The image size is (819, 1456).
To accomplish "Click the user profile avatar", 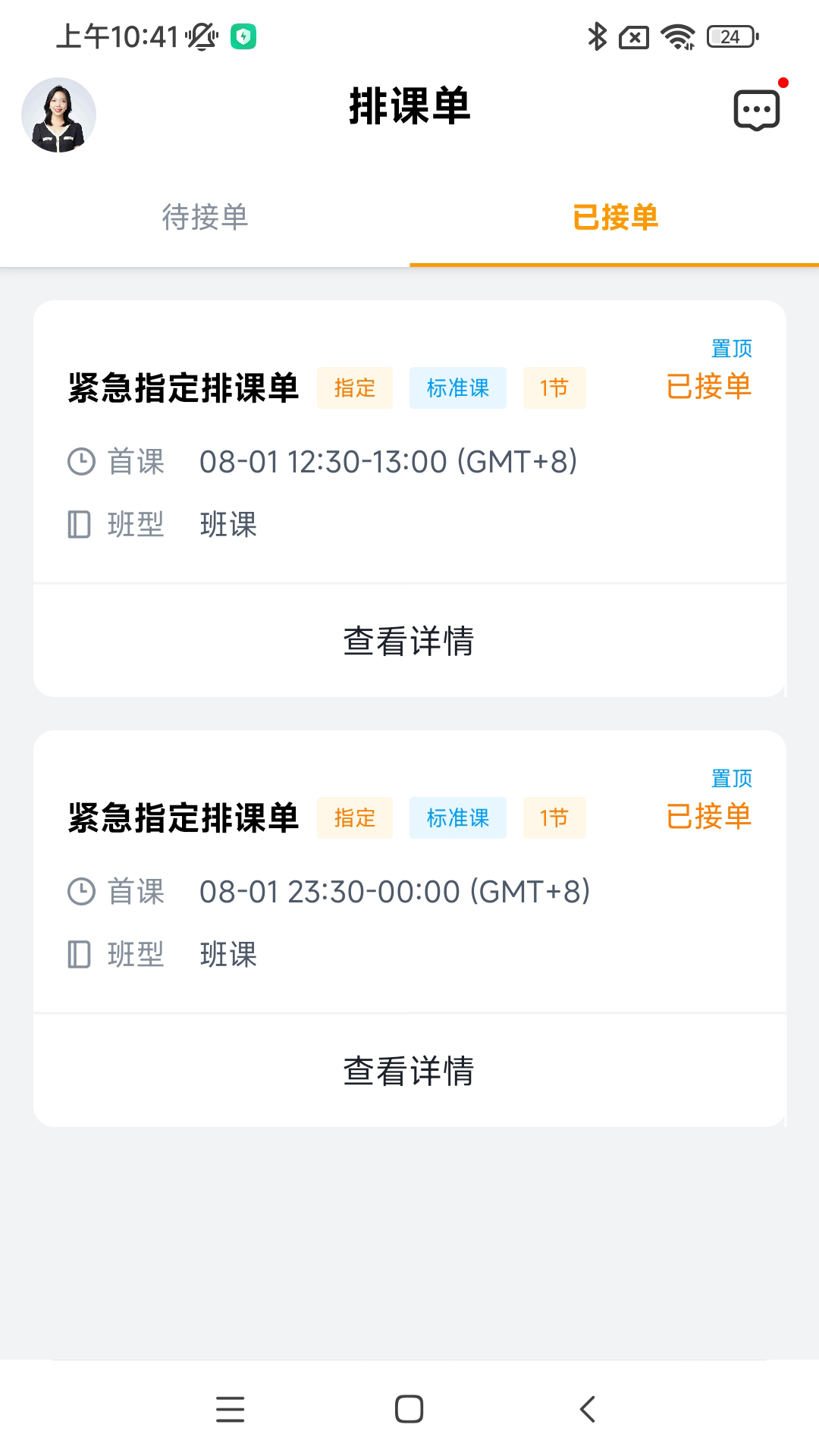I will 58,114.
